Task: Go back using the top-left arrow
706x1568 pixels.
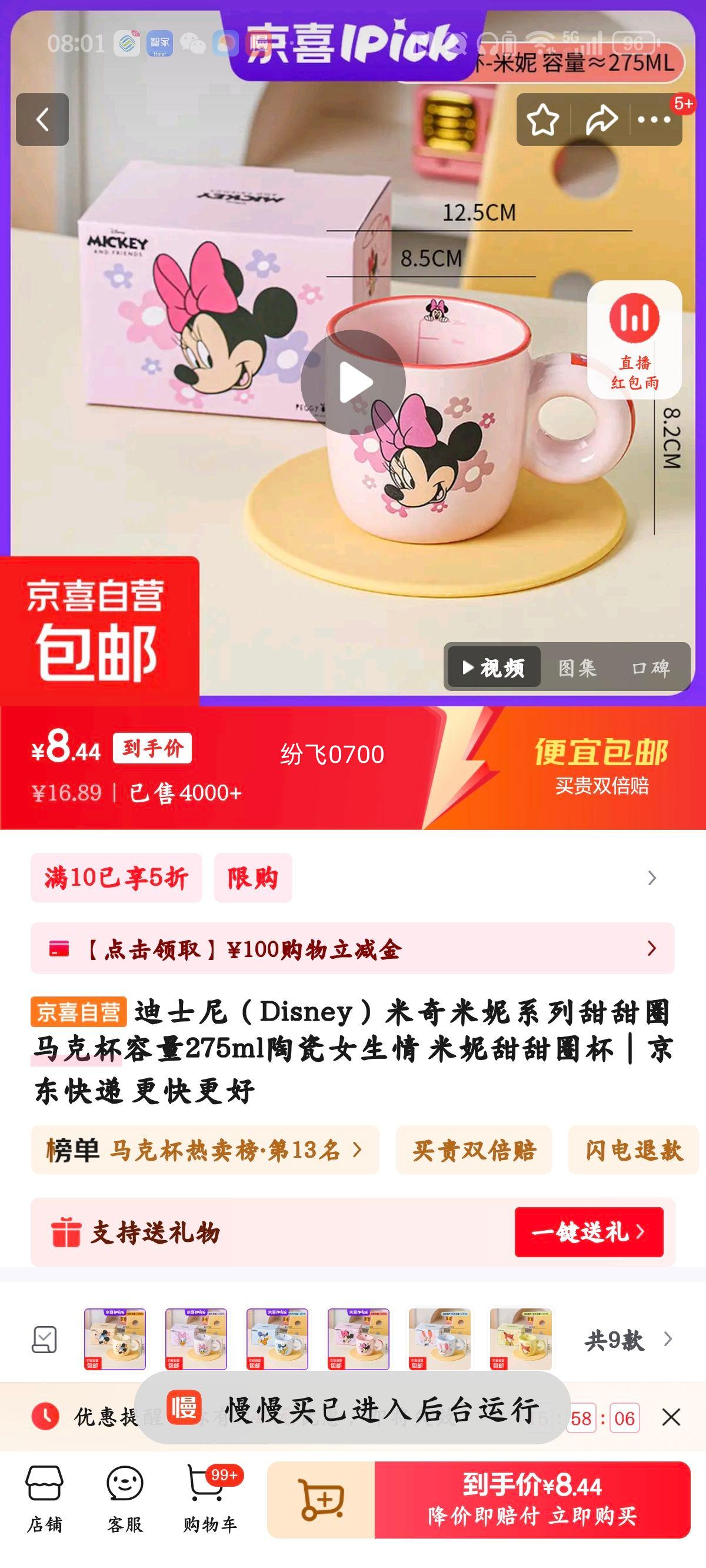Action: point(42,119)
